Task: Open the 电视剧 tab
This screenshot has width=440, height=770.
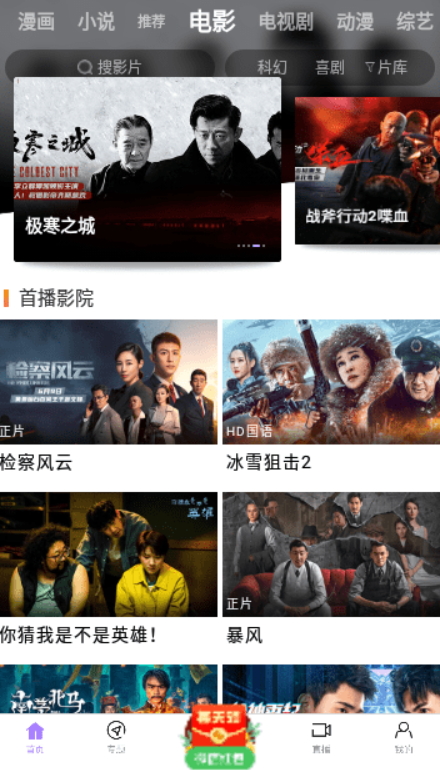Action: [286, 22]
